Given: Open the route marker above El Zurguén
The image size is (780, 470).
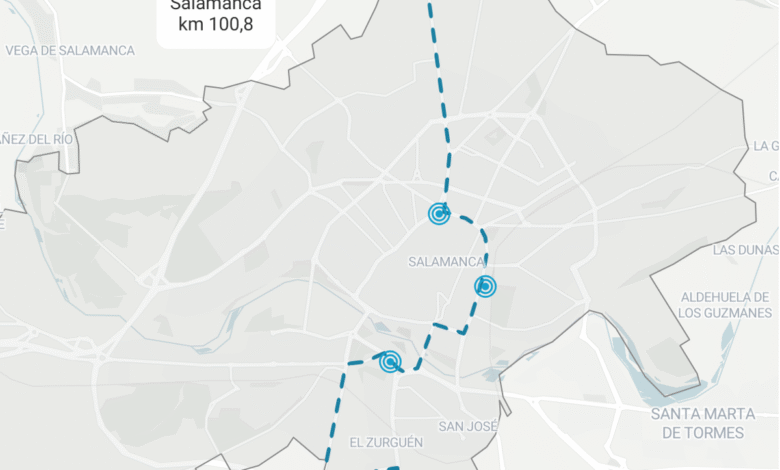Looking at the screenshot, I should (390, 361).
